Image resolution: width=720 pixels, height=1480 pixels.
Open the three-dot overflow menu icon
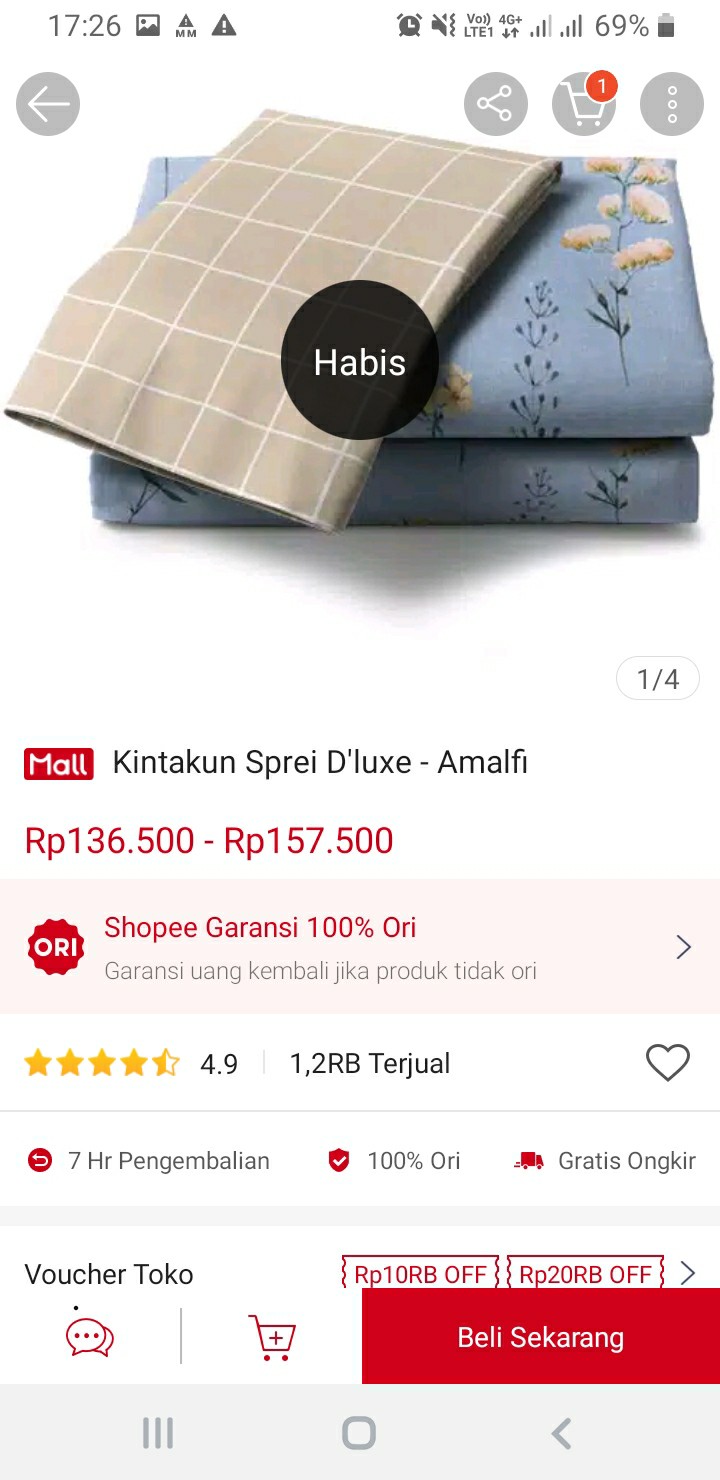coord(671,103)
